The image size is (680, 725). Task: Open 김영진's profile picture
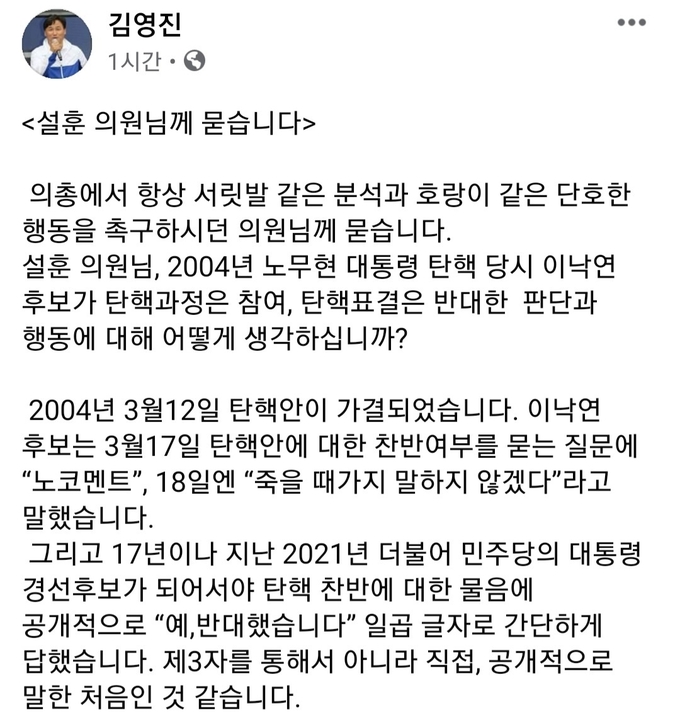point(57,42)
